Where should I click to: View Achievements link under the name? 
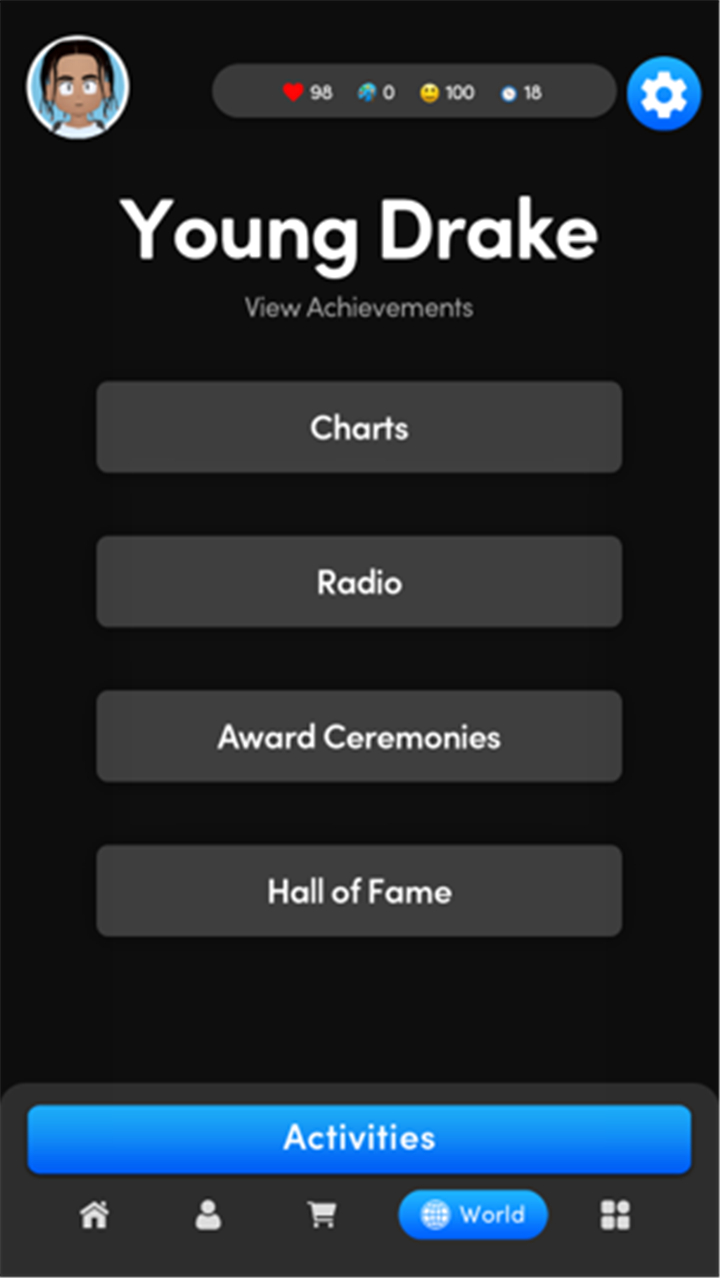pos(359,307)
